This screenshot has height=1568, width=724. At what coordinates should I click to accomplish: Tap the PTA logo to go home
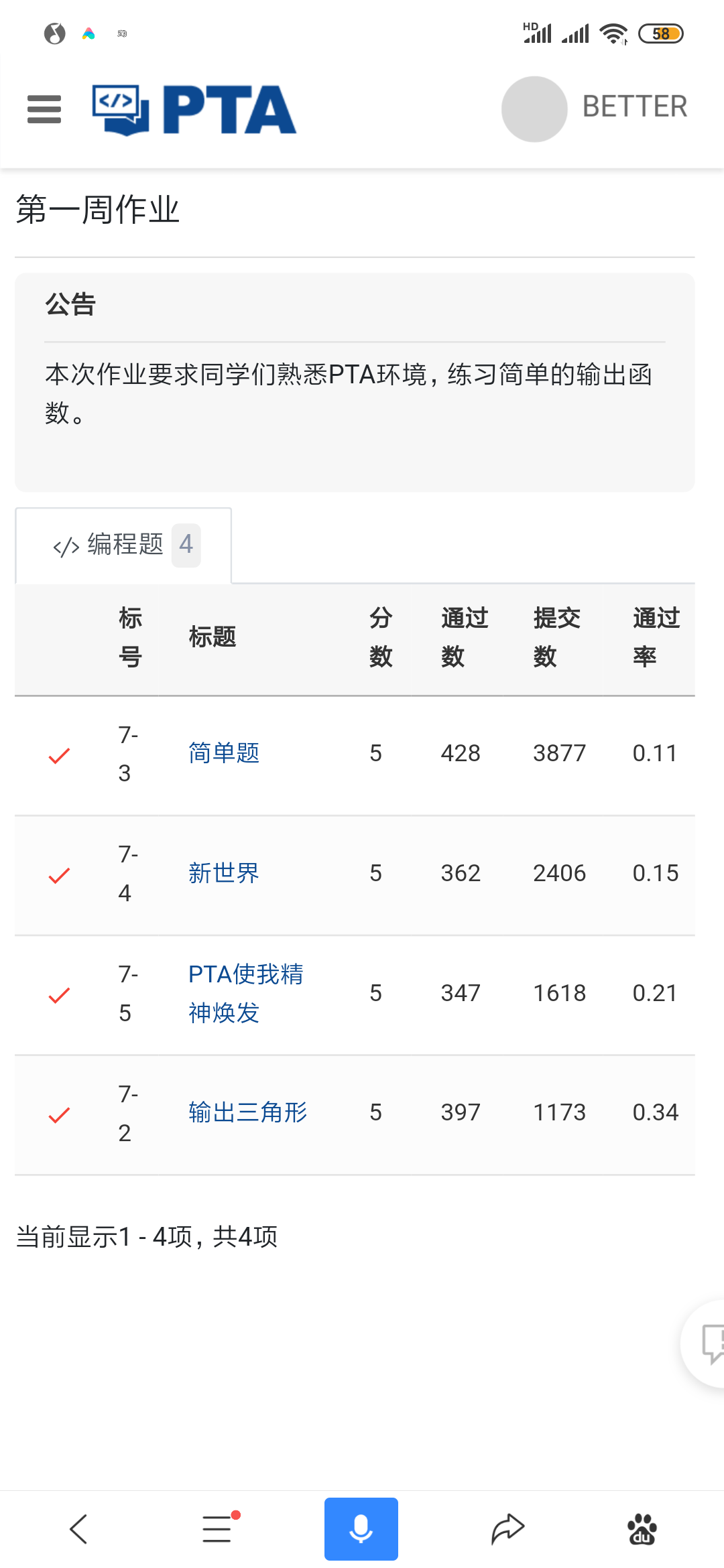tap(194, 110)
